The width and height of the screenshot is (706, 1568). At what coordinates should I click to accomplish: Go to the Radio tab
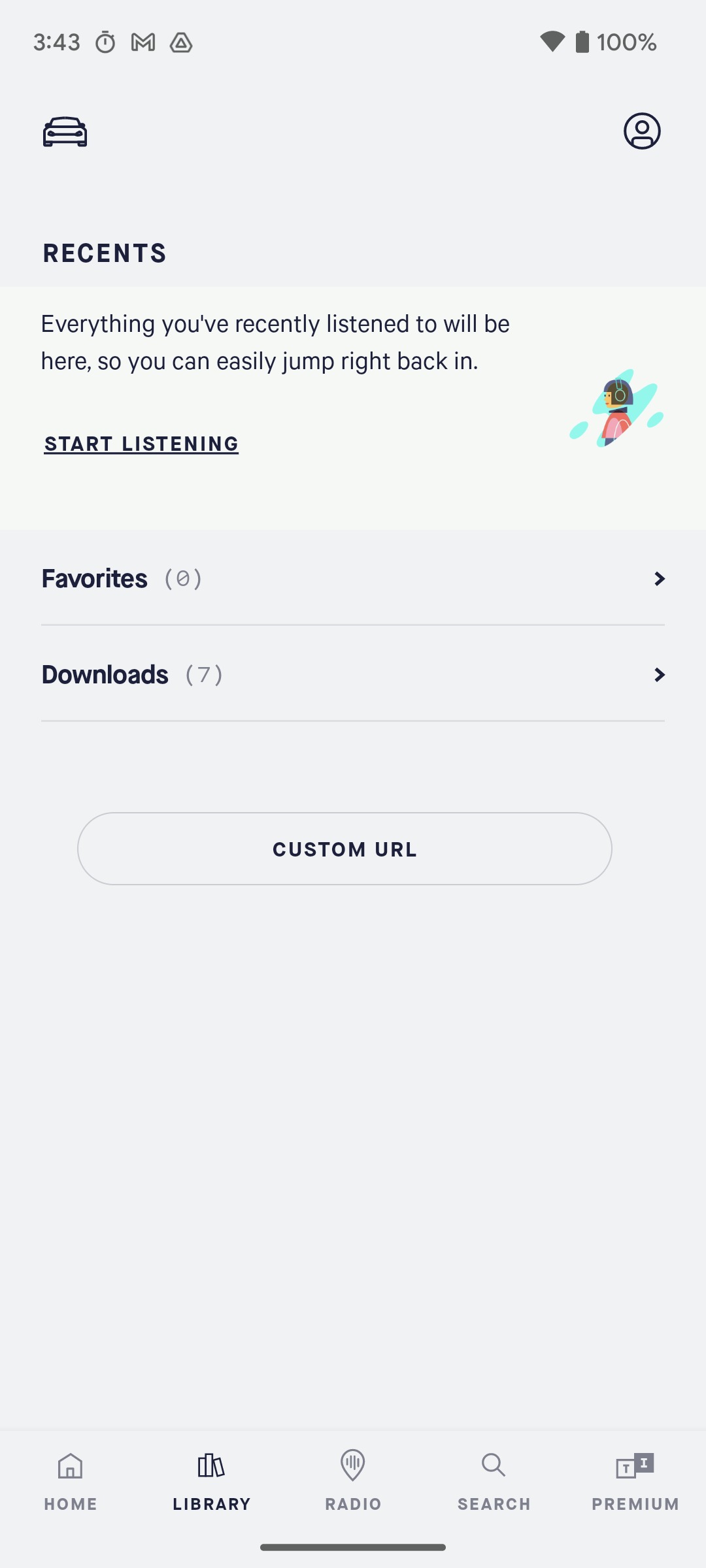(x=353, y=1482)
